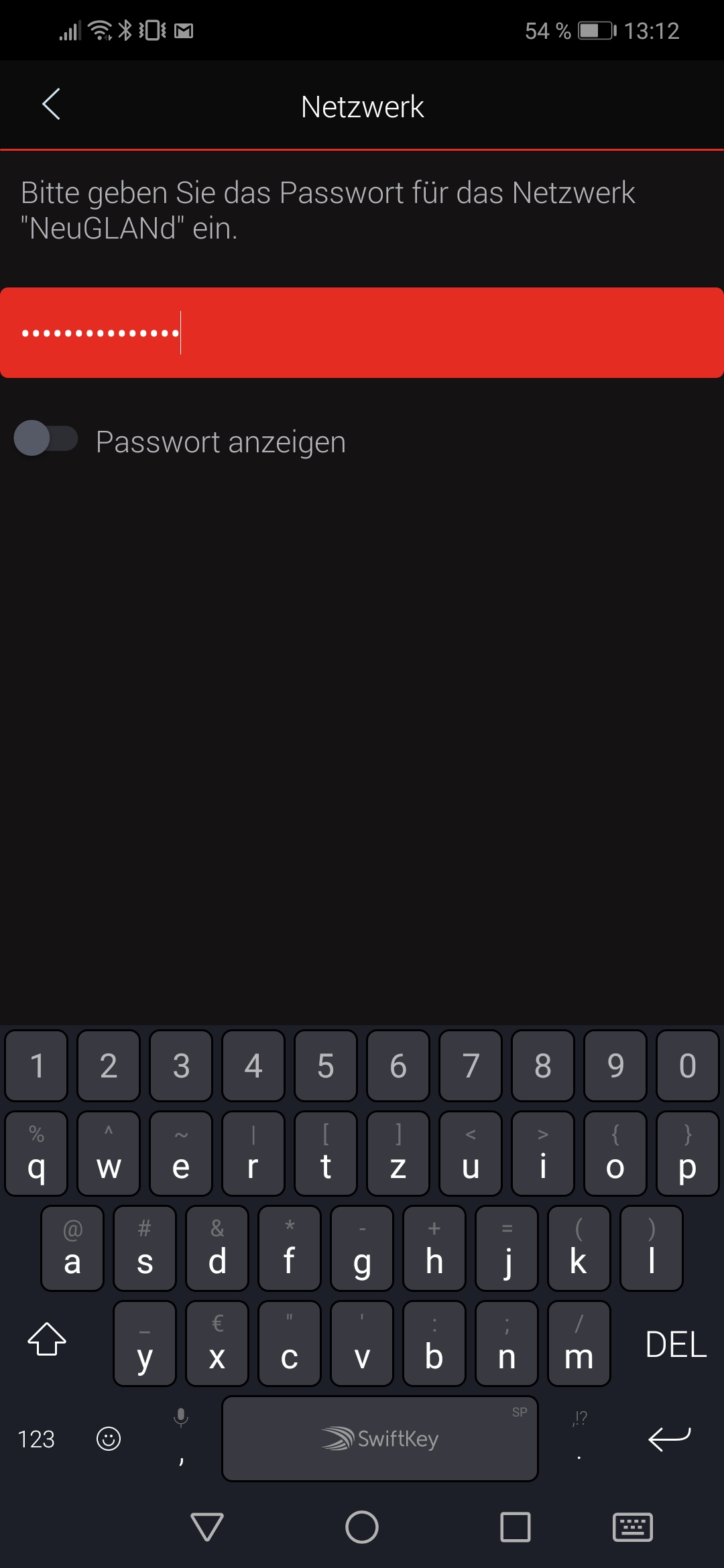Go back from the Netzwerk screen
Screen dimensions: 724x1568
[x=51, y=105]
